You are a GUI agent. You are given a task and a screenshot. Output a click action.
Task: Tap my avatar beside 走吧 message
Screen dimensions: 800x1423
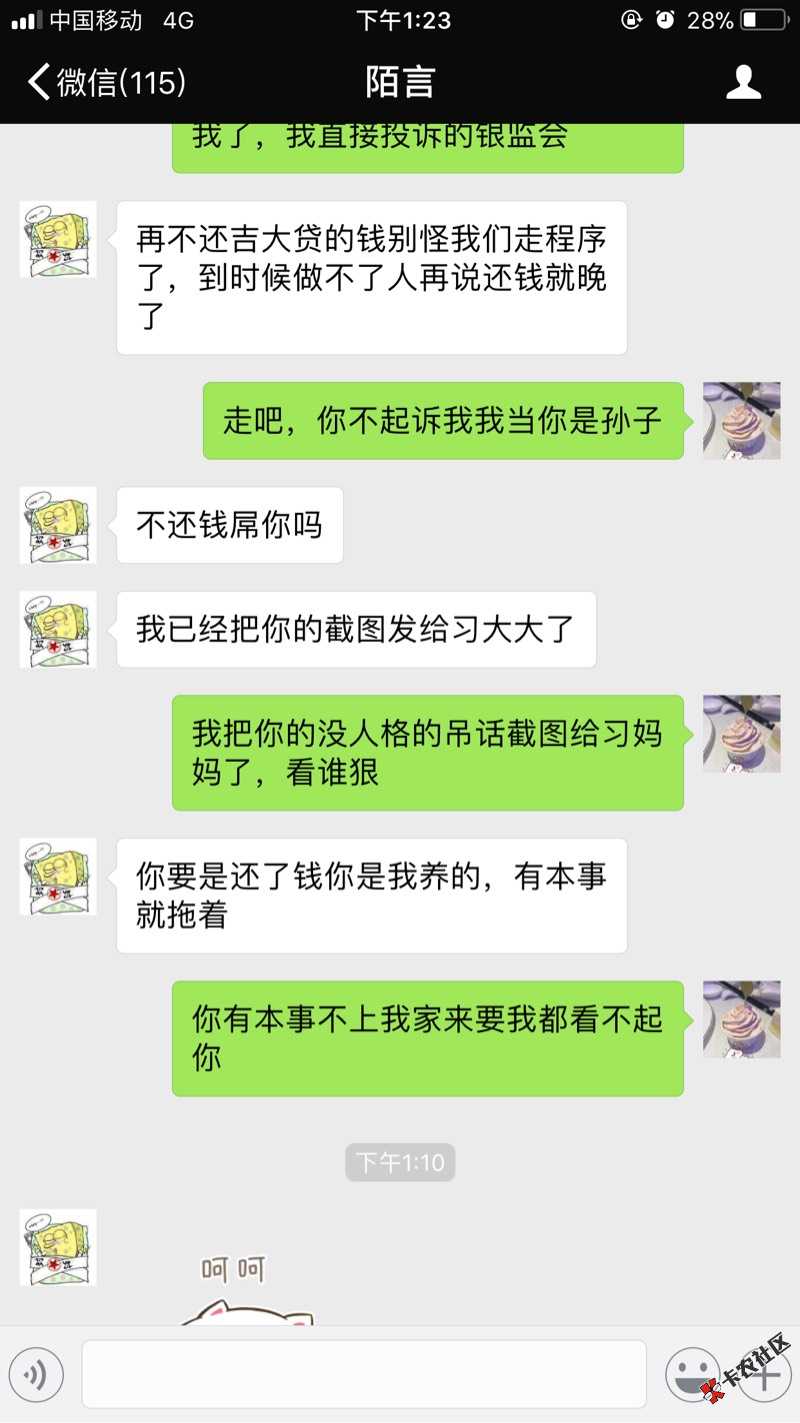(x=741, y=421)
